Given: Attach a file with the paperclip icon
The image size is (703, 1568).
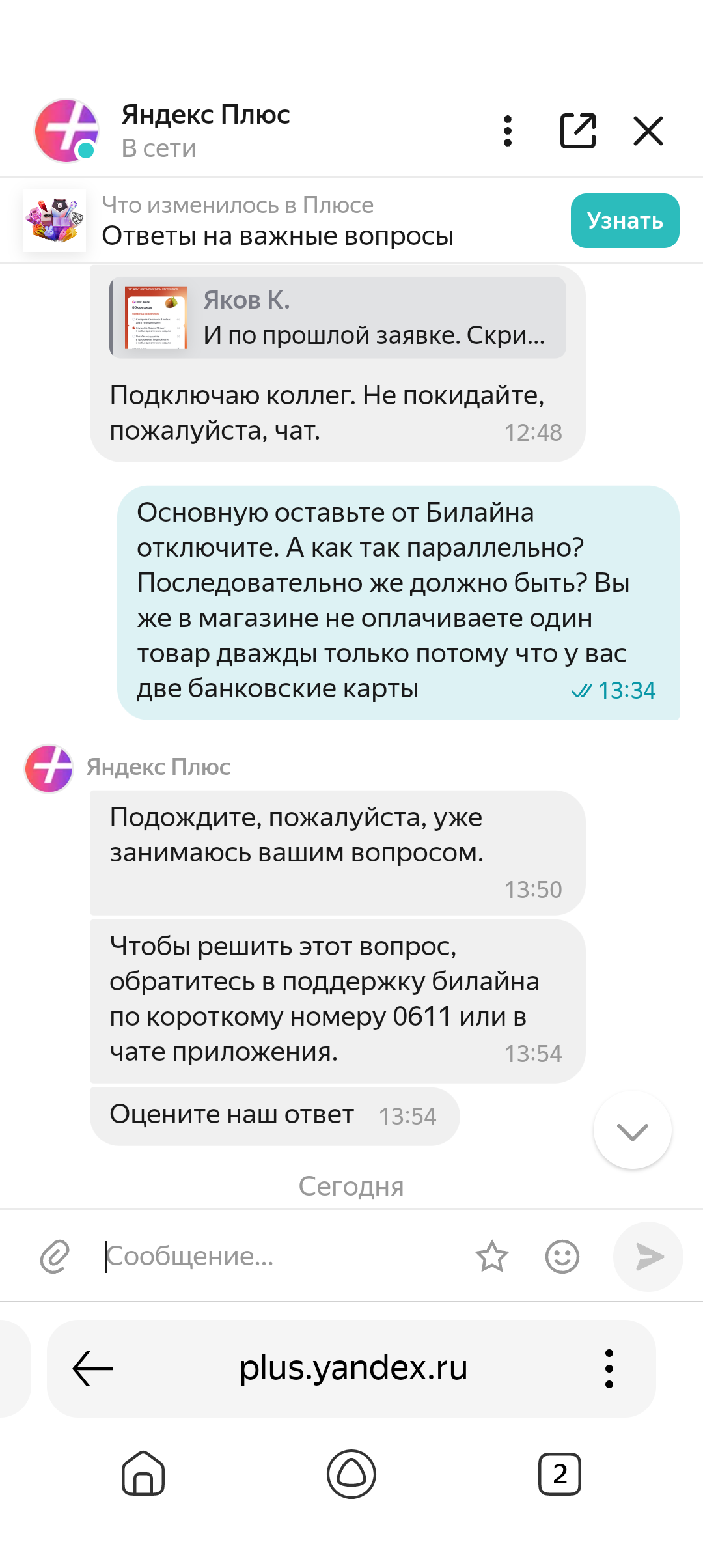Looking at the screenshot, I should (x=55, y=1256).
